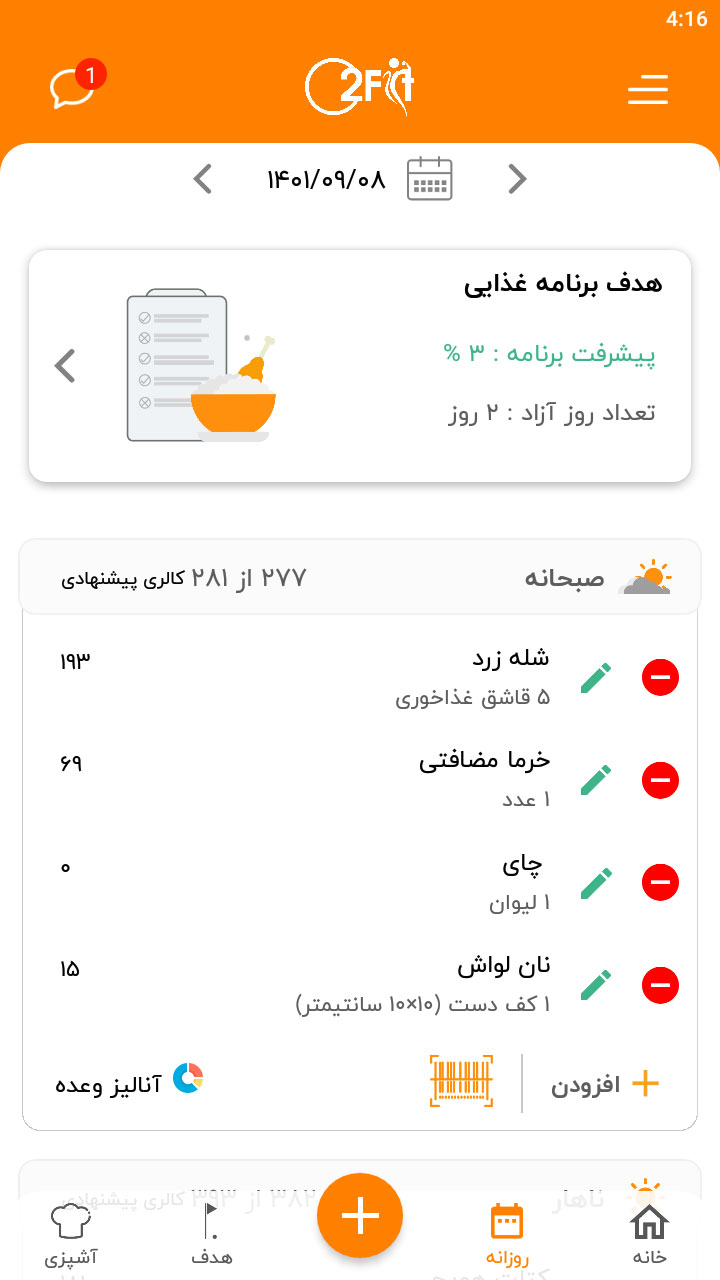Go to previous date with right chevron

(x=517, y=179)
